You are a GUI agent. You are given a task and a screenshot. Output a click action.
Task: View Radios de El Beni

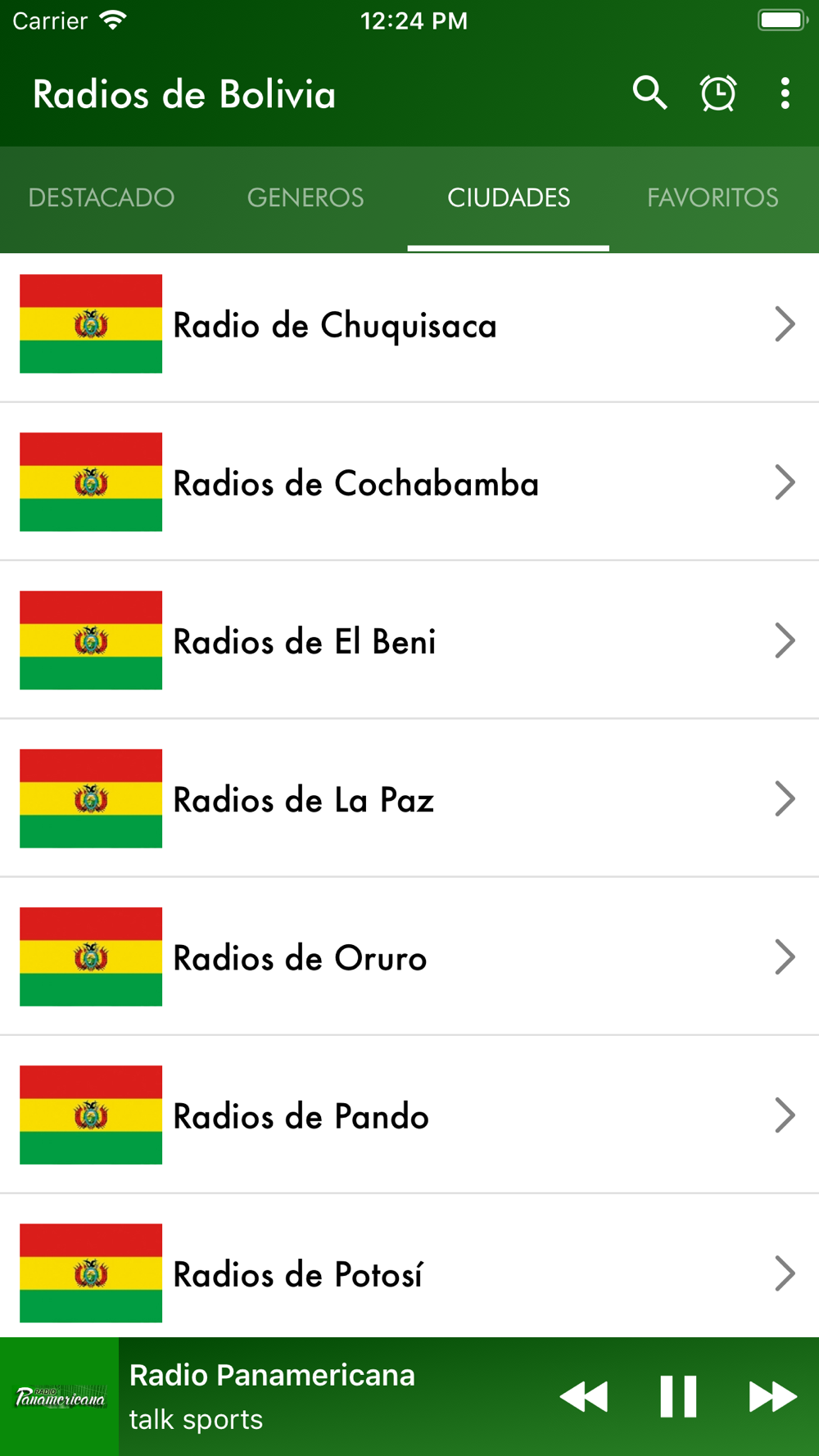click(409, 641)
